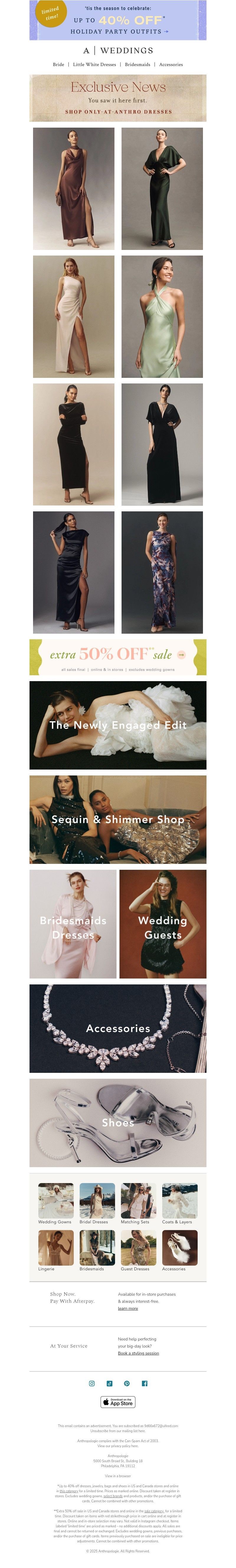Browse the Sequin & Shimmer Shop
The height and width of the screenshot is (1568, 236).
[118, 819]
